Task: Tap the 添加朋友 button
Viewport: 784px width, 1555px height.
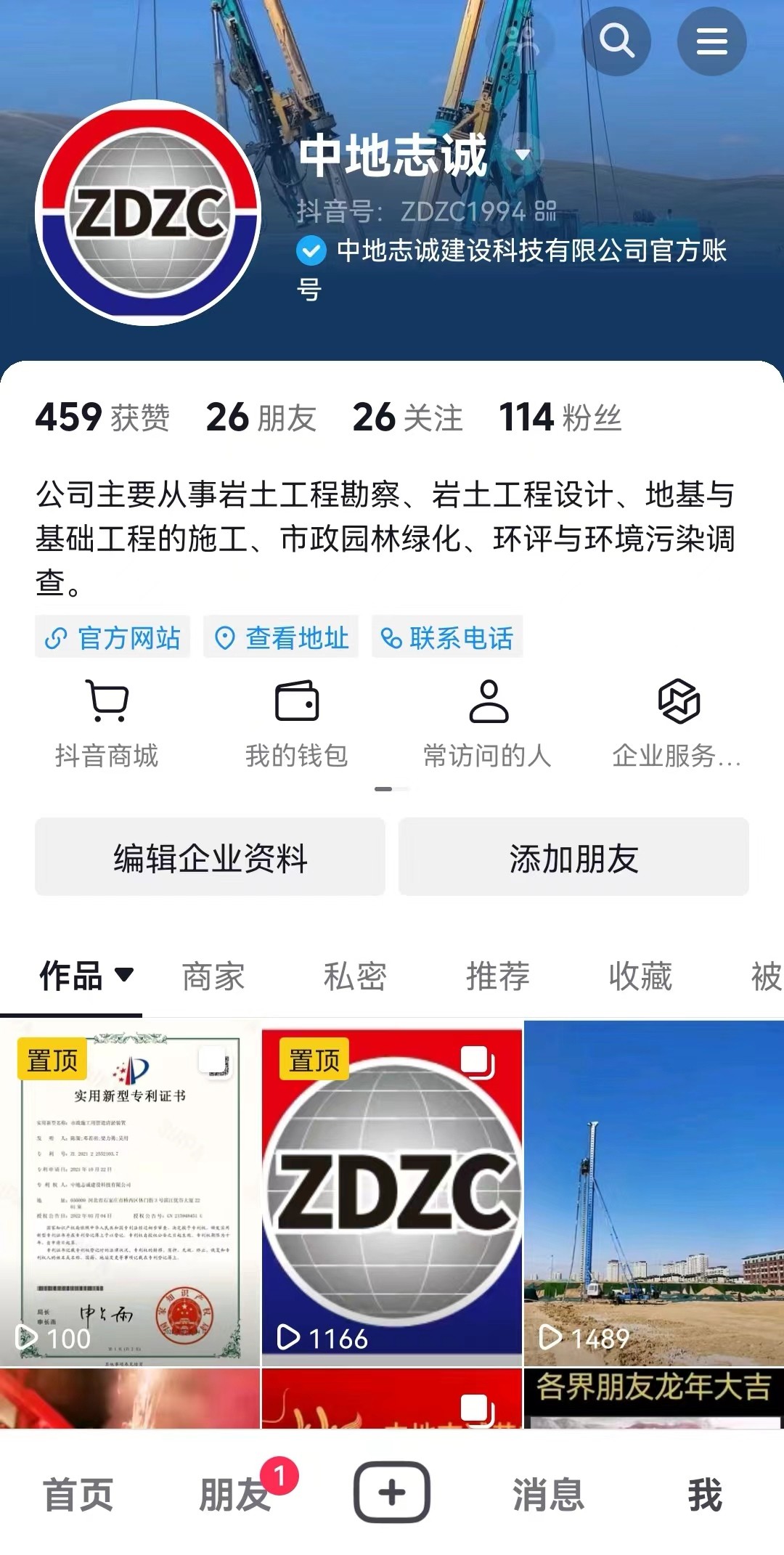Action: [x=574, y=857]
